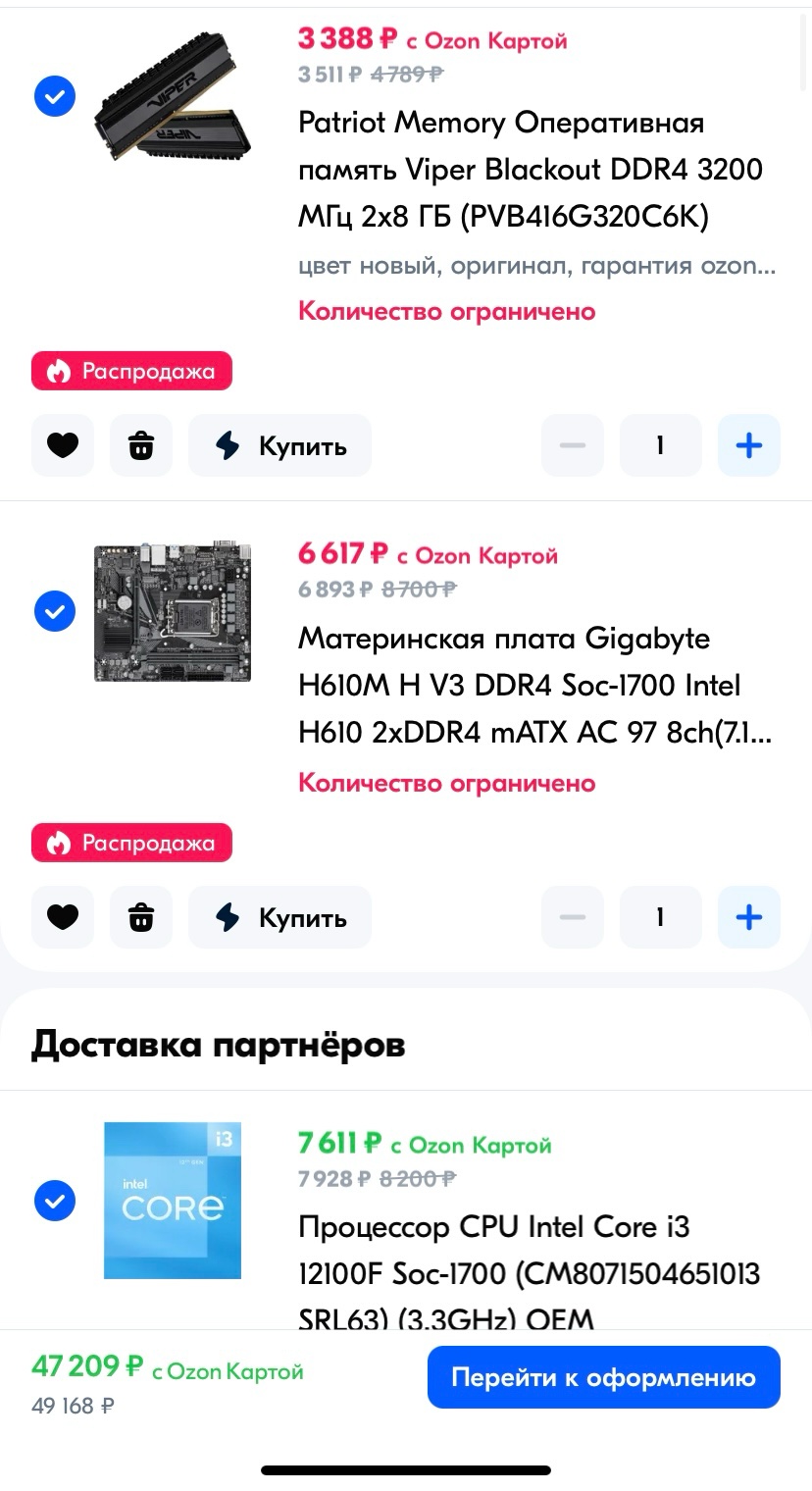Viewport: 812px width, 1491px height.
Task: Remove Gigabyte motherboard with trash icon
Action: coord(141,917)
